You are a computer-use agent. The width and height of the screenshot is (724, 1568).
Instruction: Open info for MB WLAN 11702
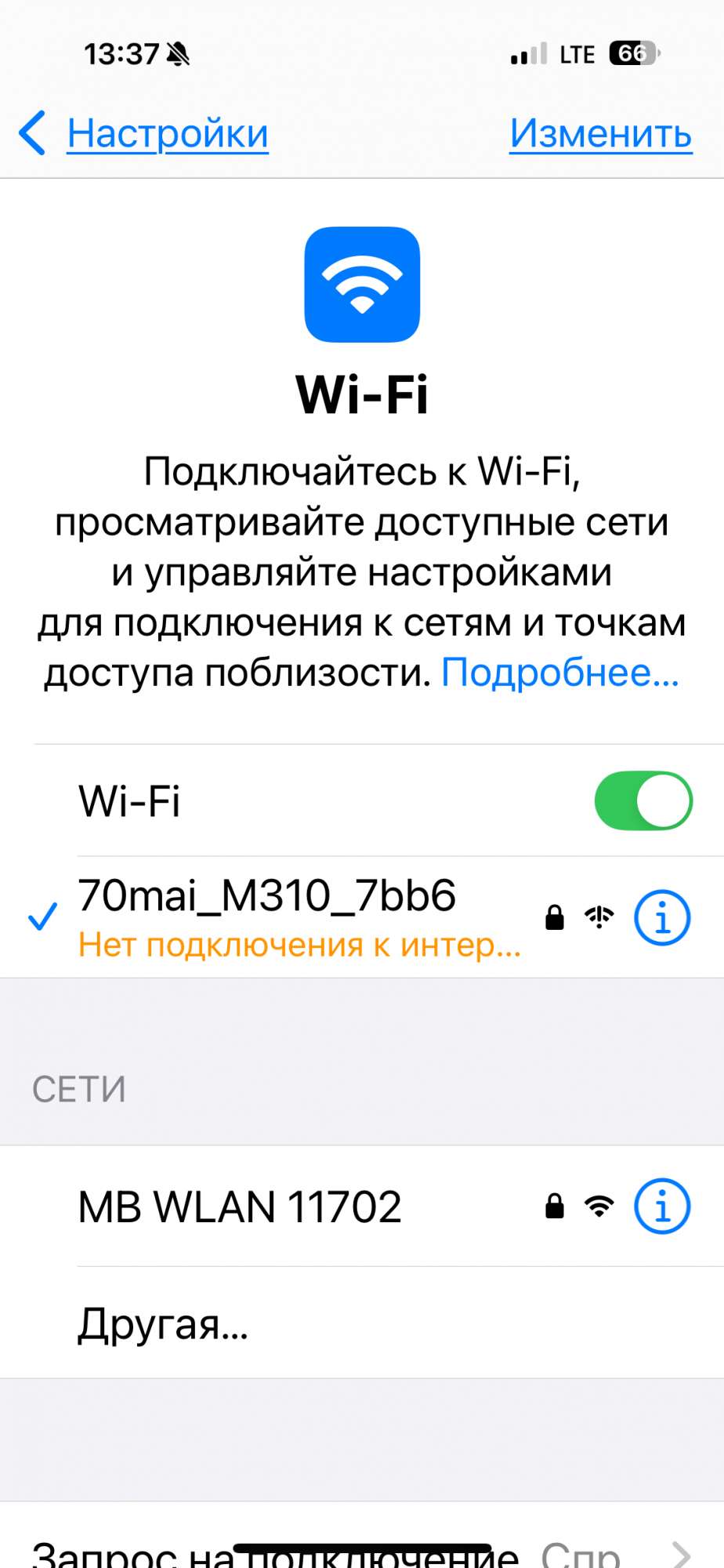[662, 1206]
